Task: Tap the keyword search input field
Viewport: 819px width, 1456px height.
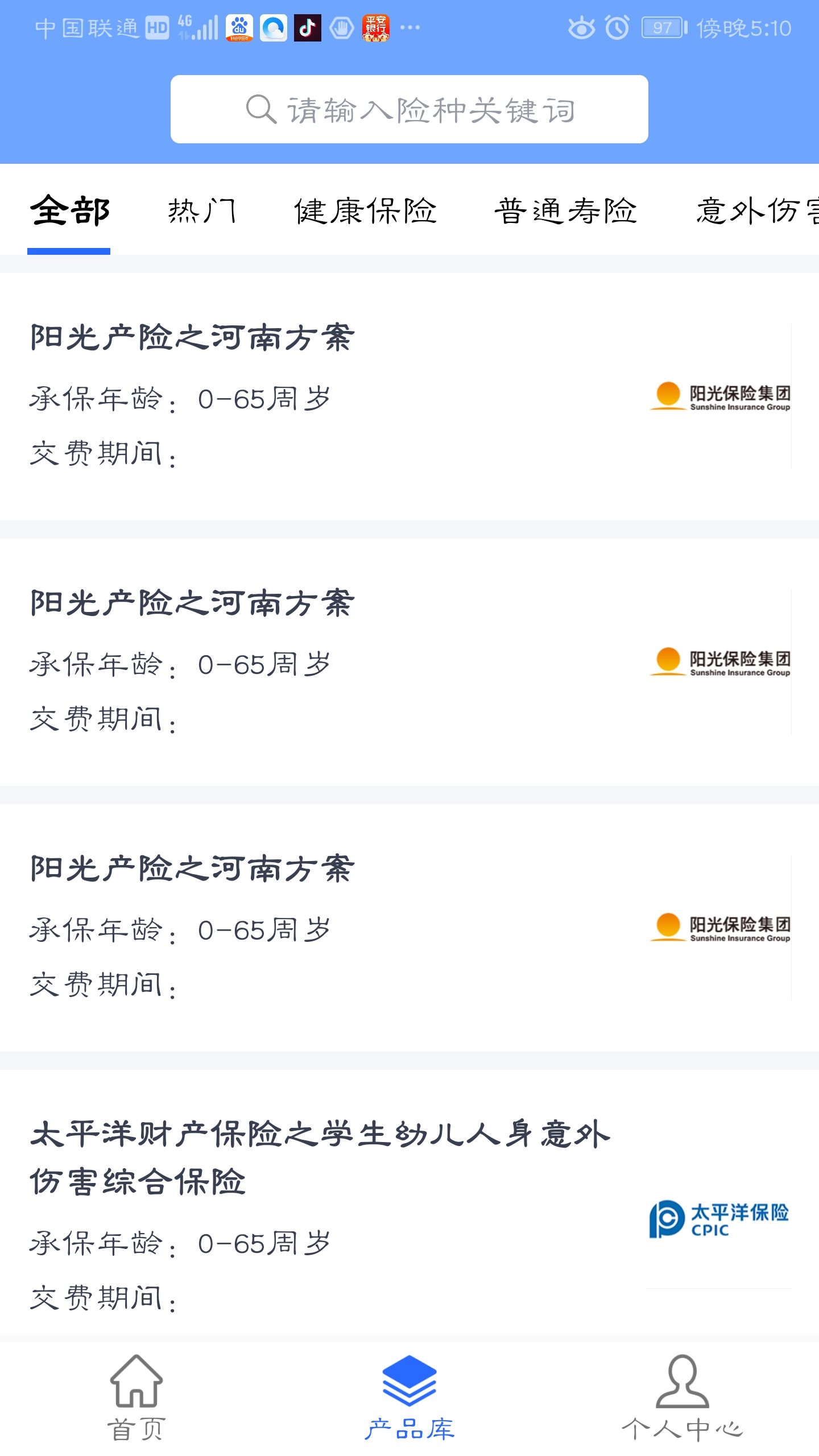Action: tap(408, 110)
